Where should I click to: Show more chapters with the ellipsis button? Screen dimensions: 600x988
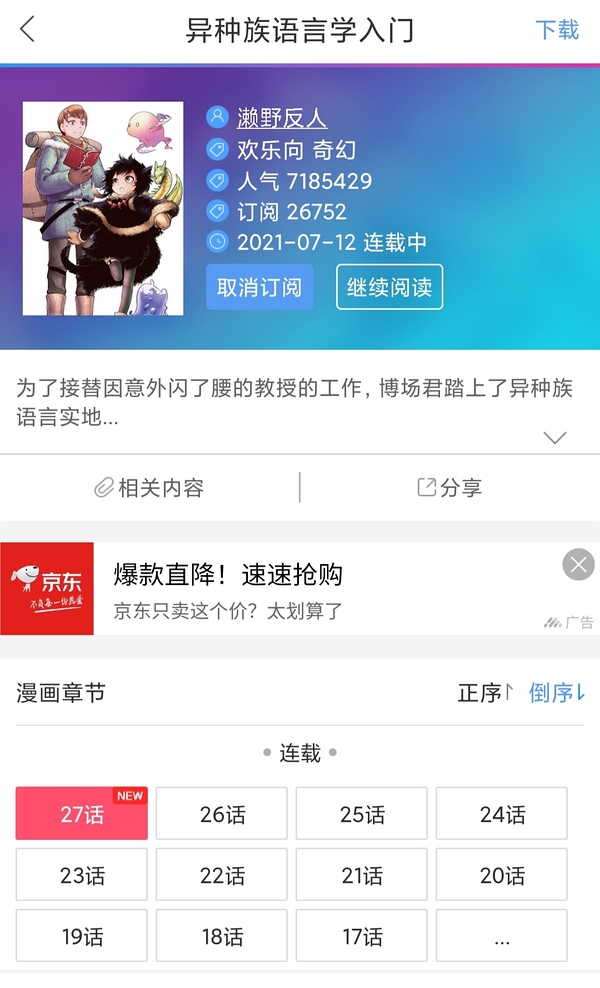click(x=501, y=936)
